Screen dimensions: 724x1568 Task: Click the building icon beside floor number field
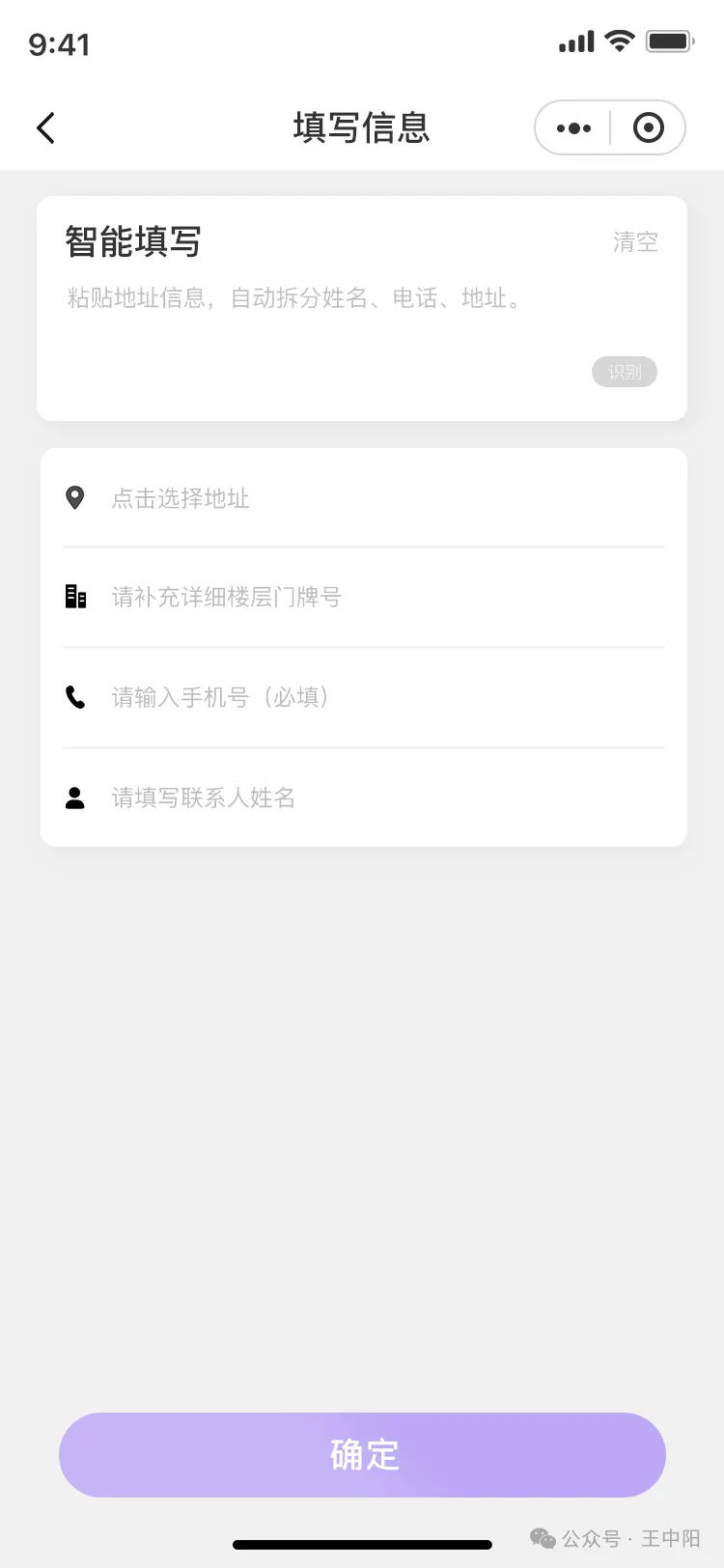pyautogui.click(x=75, y=596)
